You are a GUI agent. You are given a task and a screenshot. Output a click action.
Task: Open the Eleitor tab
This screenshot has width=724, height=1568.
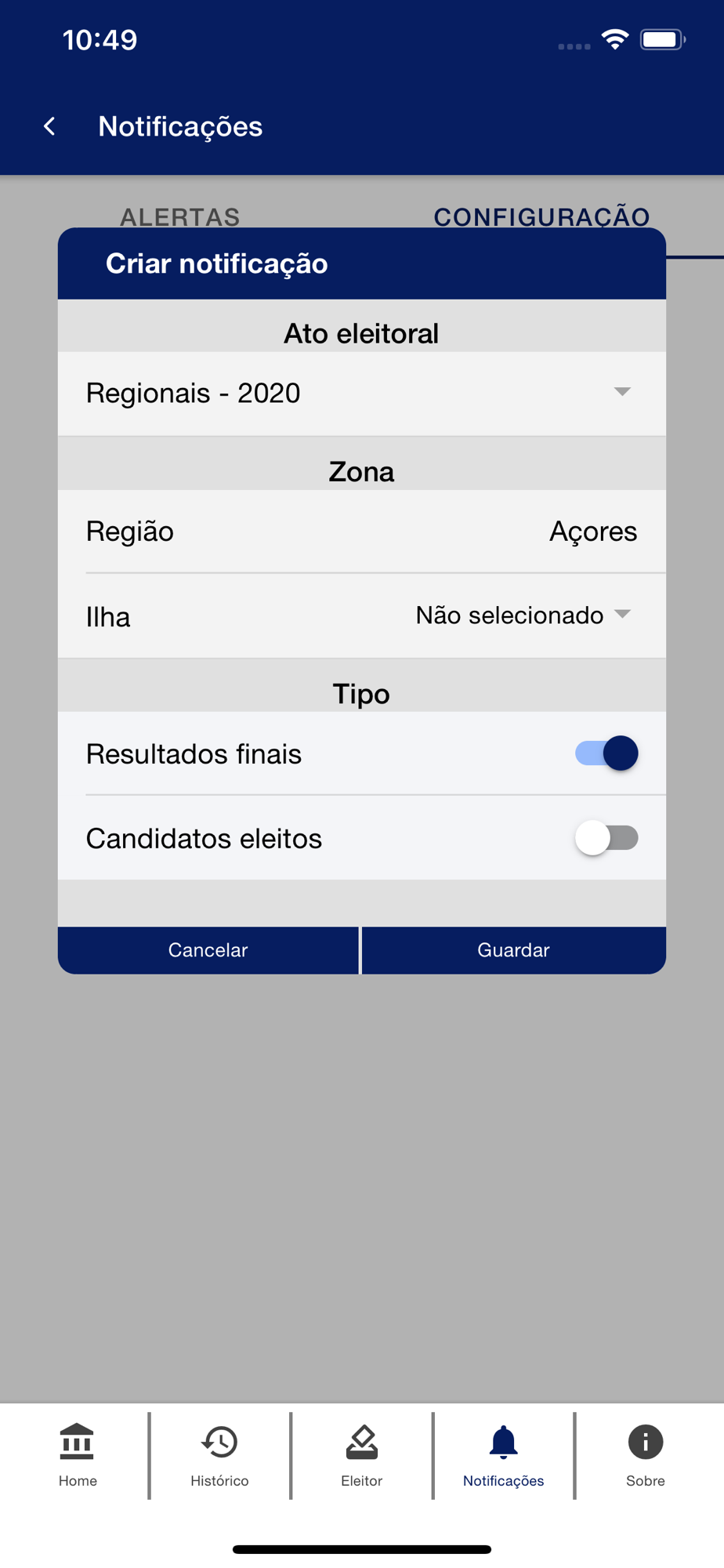pyautogui.click(x=361, y=1456)
